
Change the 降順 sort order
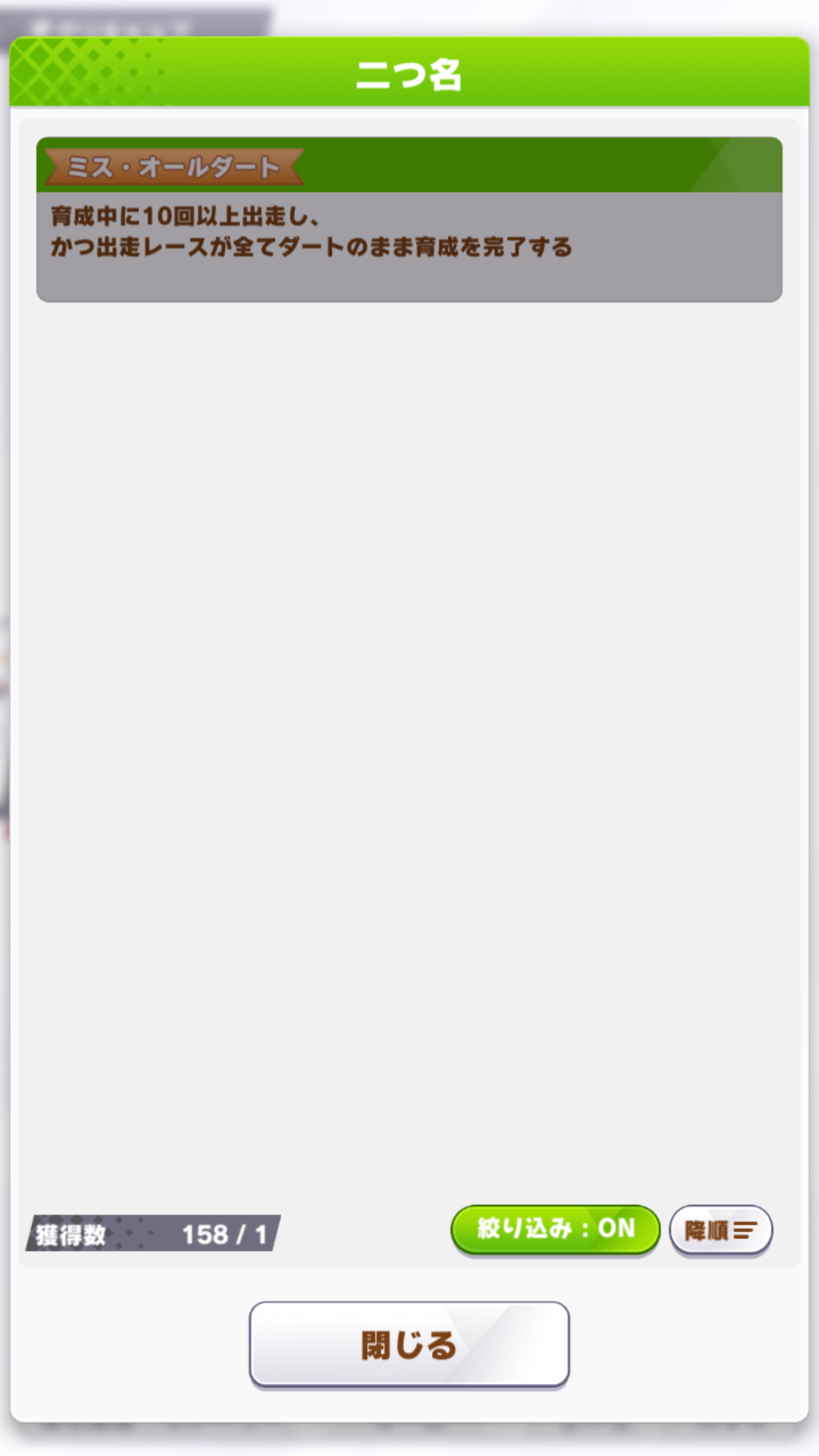pyautogui.click(x=720, y=1230)
